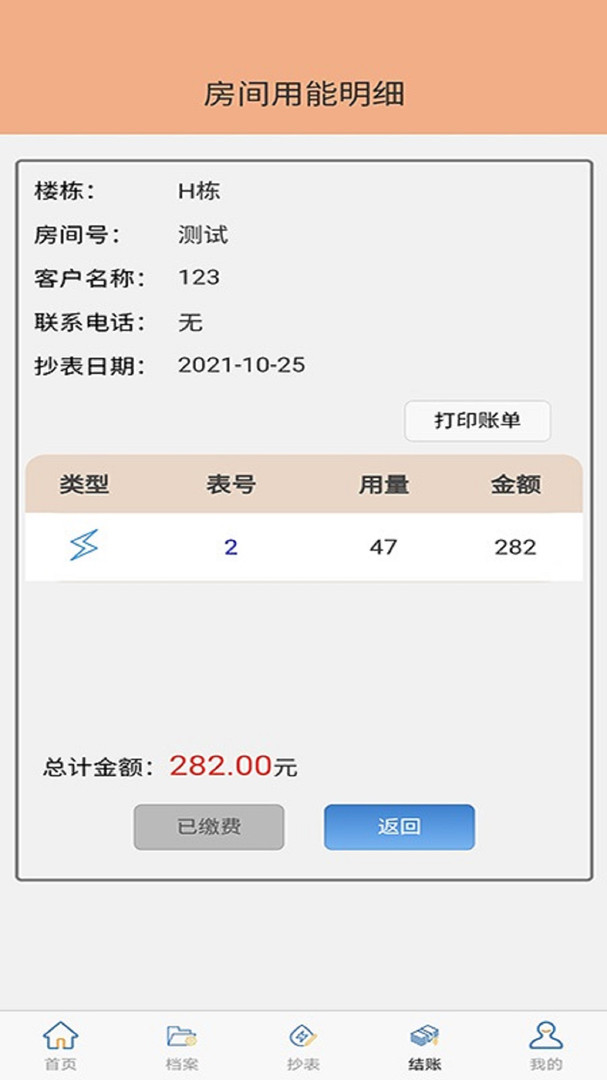Open the 我的 profile tab

click(546, 1045)
